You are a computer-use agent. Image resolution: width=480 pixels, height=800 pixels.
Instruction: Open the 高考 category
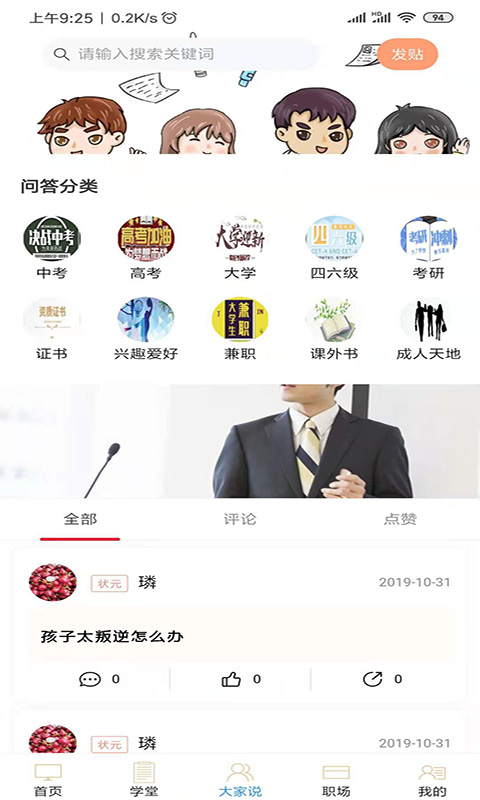pos(146,248)
